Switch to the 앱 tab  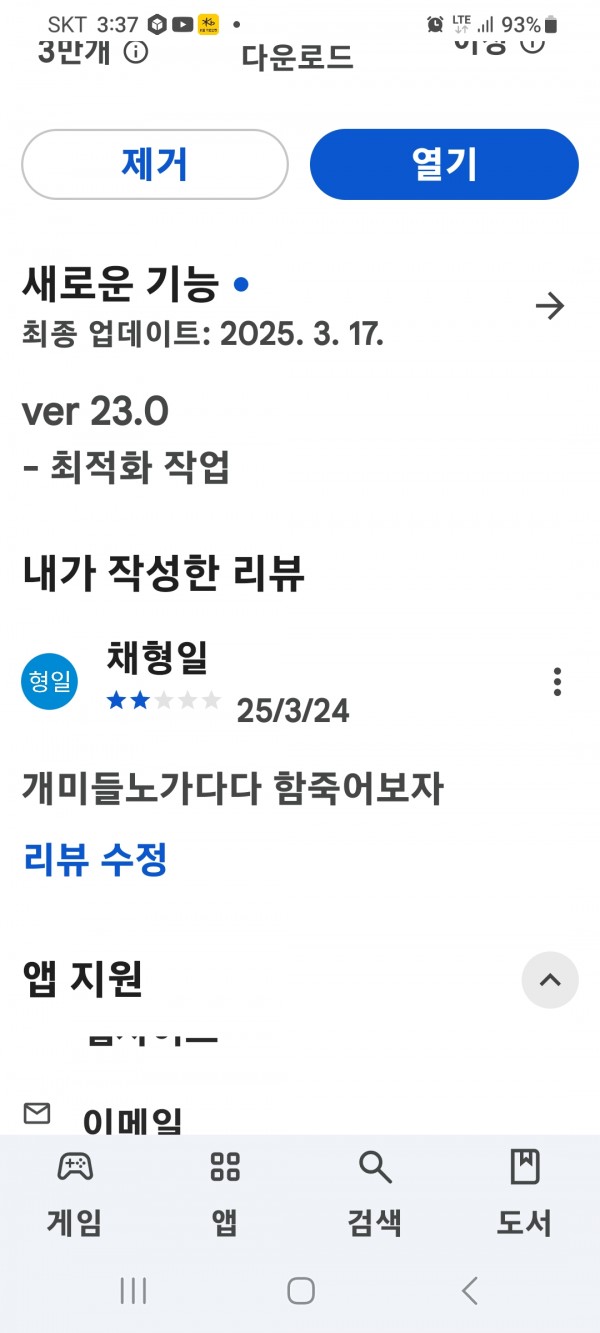(x=225, y=1193)
